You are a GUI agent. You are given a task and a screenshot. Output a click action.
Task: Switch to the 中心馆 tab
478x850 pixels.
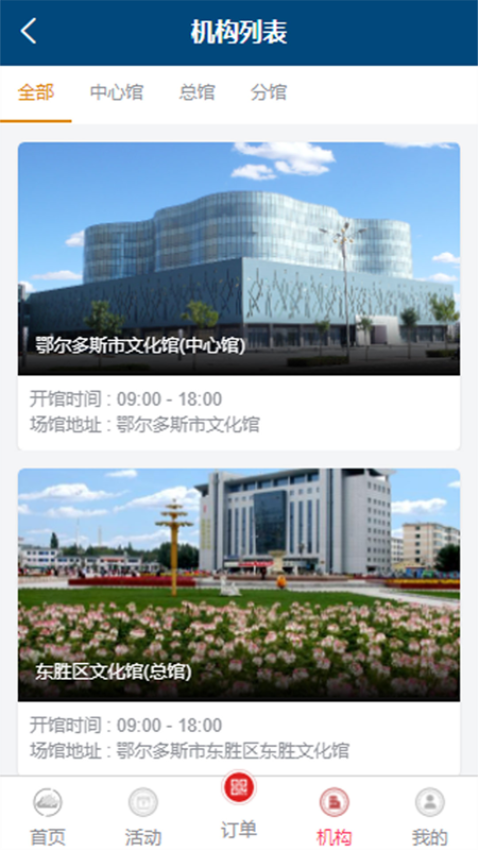coord(117,93)
